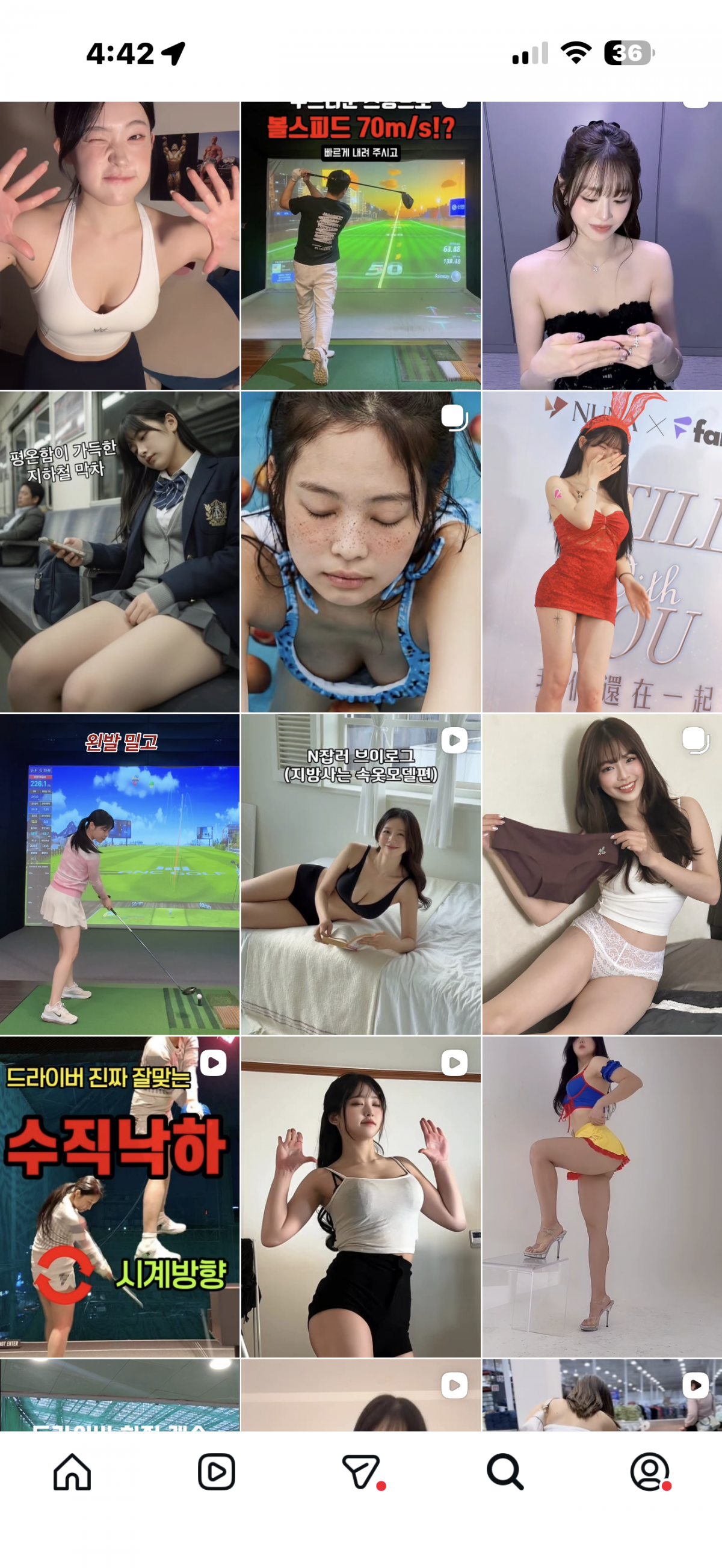Image resolution: width=722 pixels, height=1568 pixels.
Task: Play the white tank top dance reel
Action: [x=360, y=1197]
